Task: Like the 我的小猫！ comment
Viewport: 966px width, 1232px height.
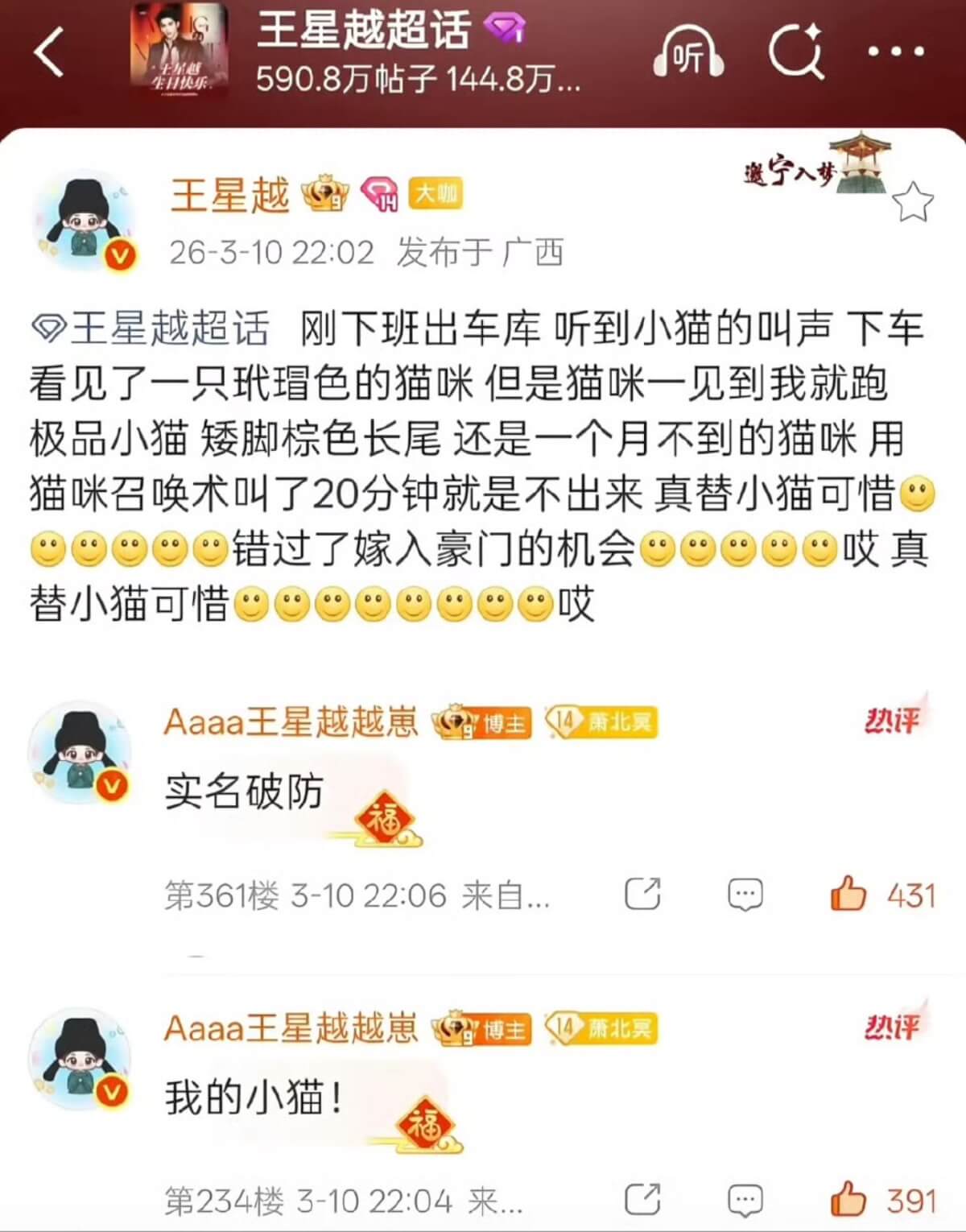Action: click(848, 1199)
